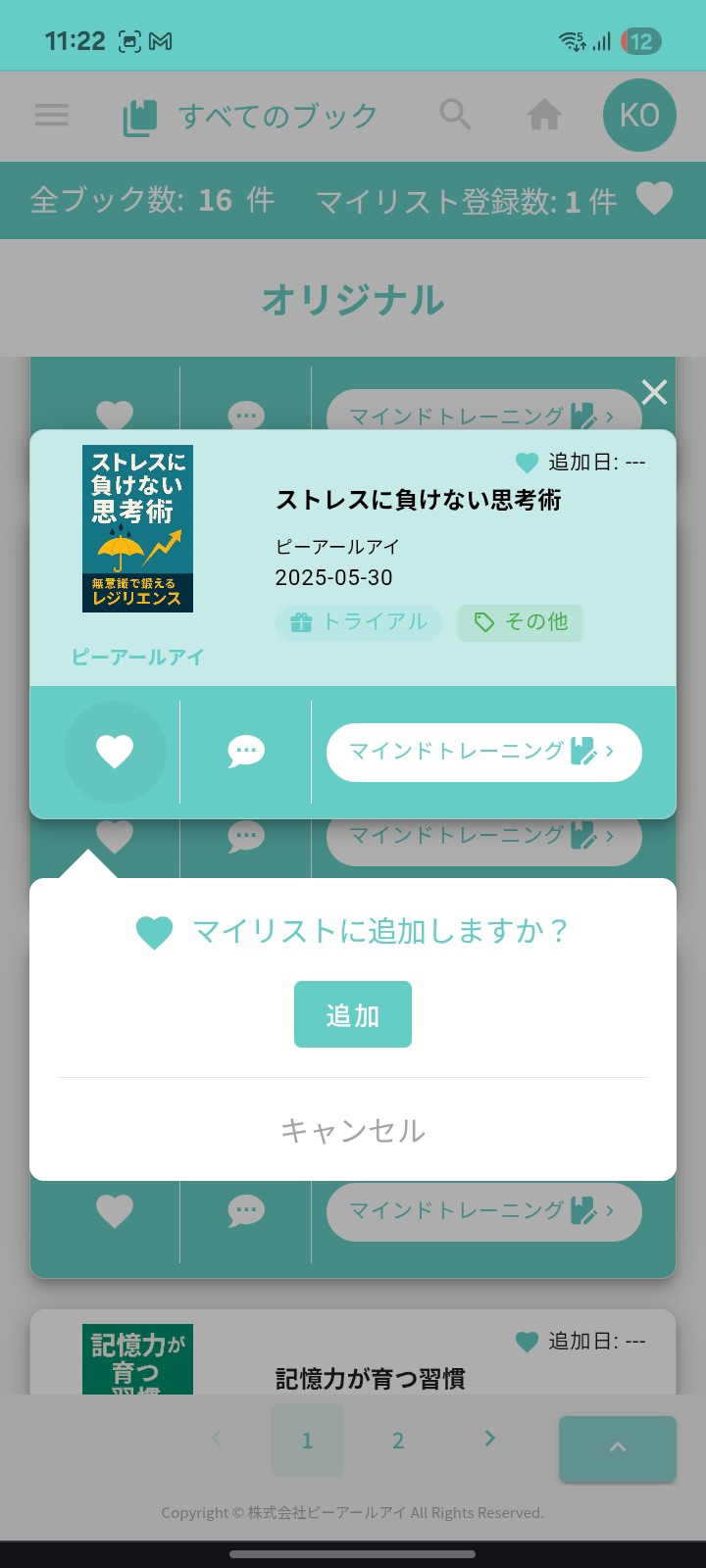Image resolution: width=706 pixels, height=1568 pixels.
Task: Confirm with the 追加 button
Action: click(x=353, y=1014)
